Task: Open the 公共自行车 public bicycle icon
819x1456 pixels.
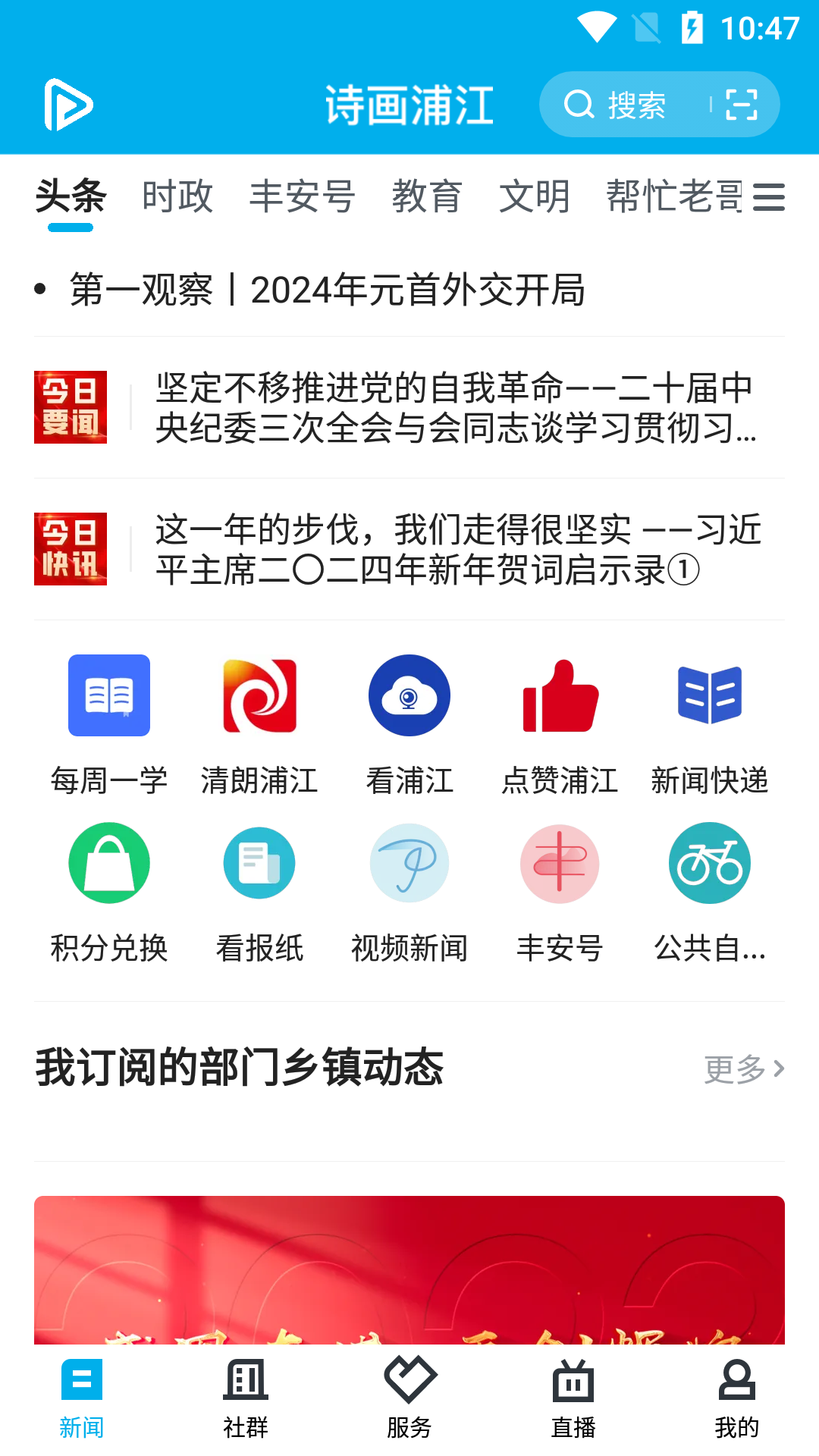Action: [710, 863]
